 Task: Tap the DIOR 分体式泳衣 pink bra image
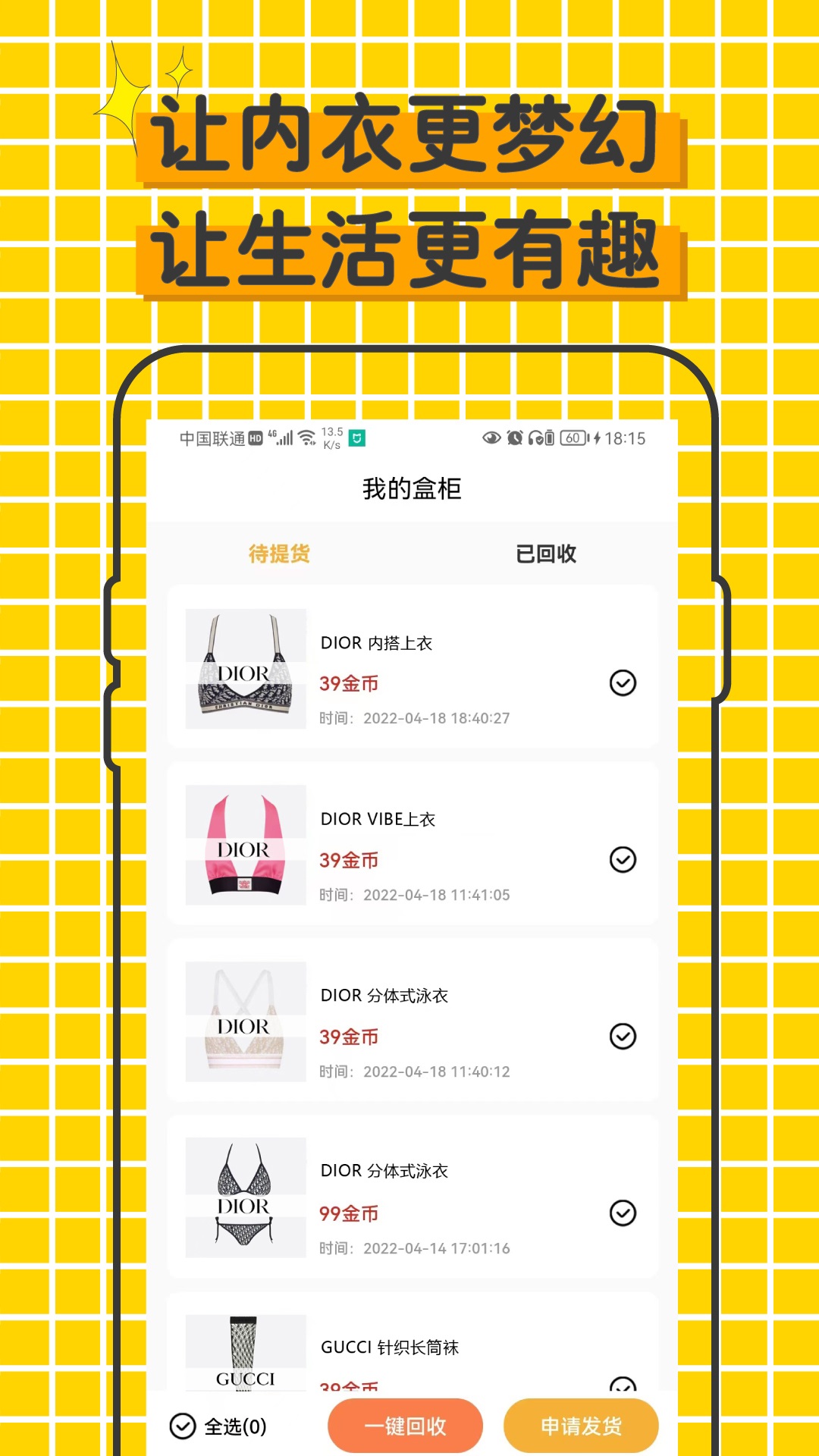(244, 1021)
